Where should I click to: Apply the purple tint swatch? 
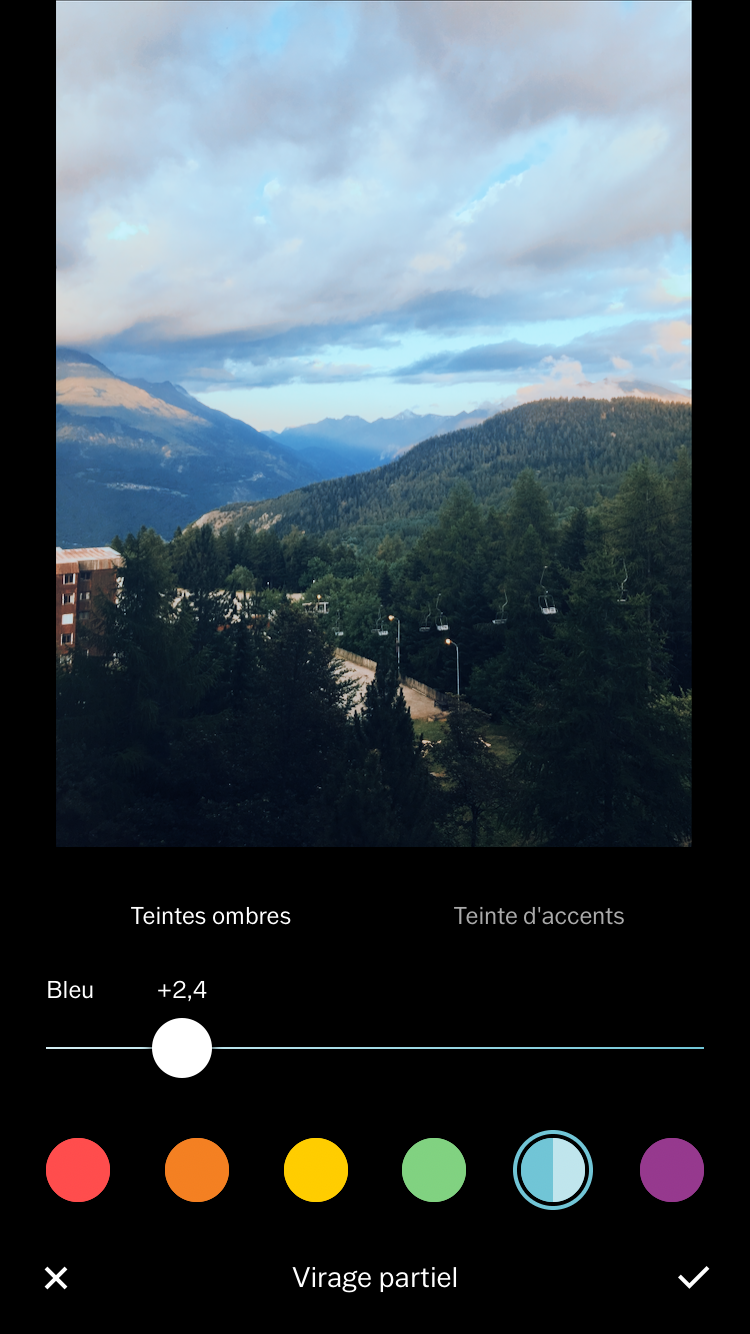672,1170
